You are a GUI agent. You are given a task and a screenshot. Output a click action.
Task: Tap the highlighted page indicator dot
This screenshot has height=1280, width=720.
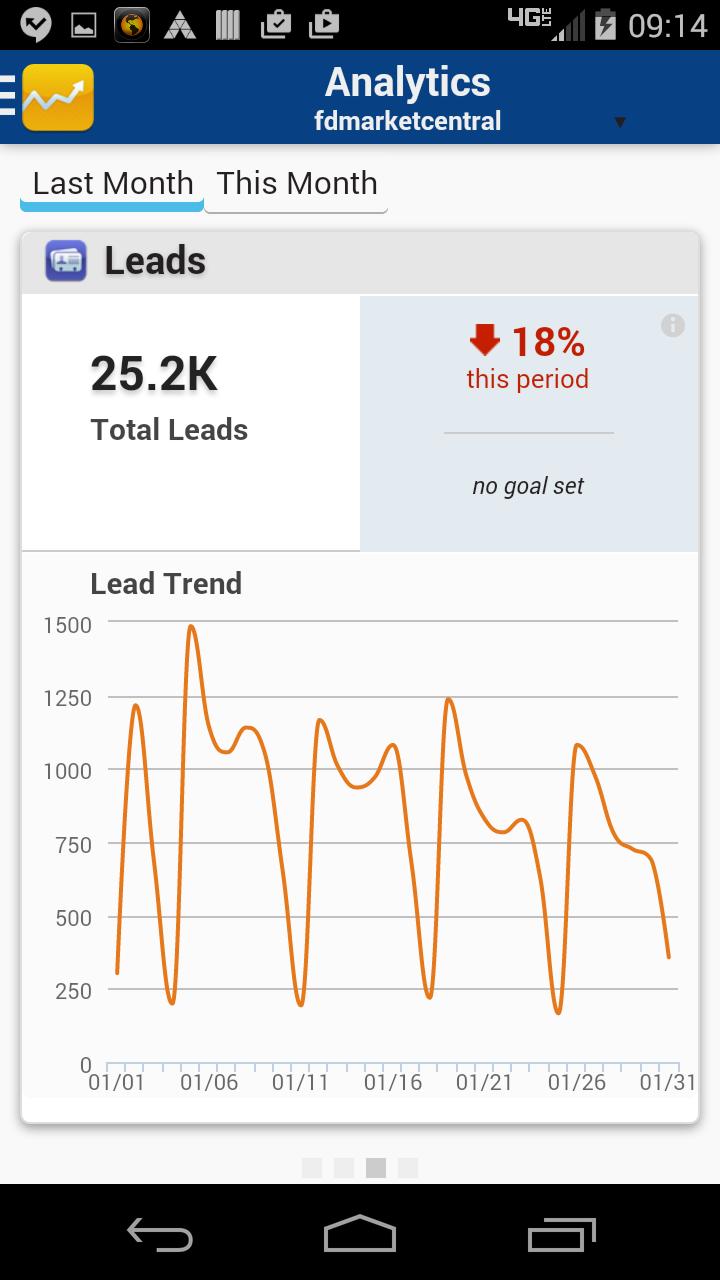[376, 1167]
